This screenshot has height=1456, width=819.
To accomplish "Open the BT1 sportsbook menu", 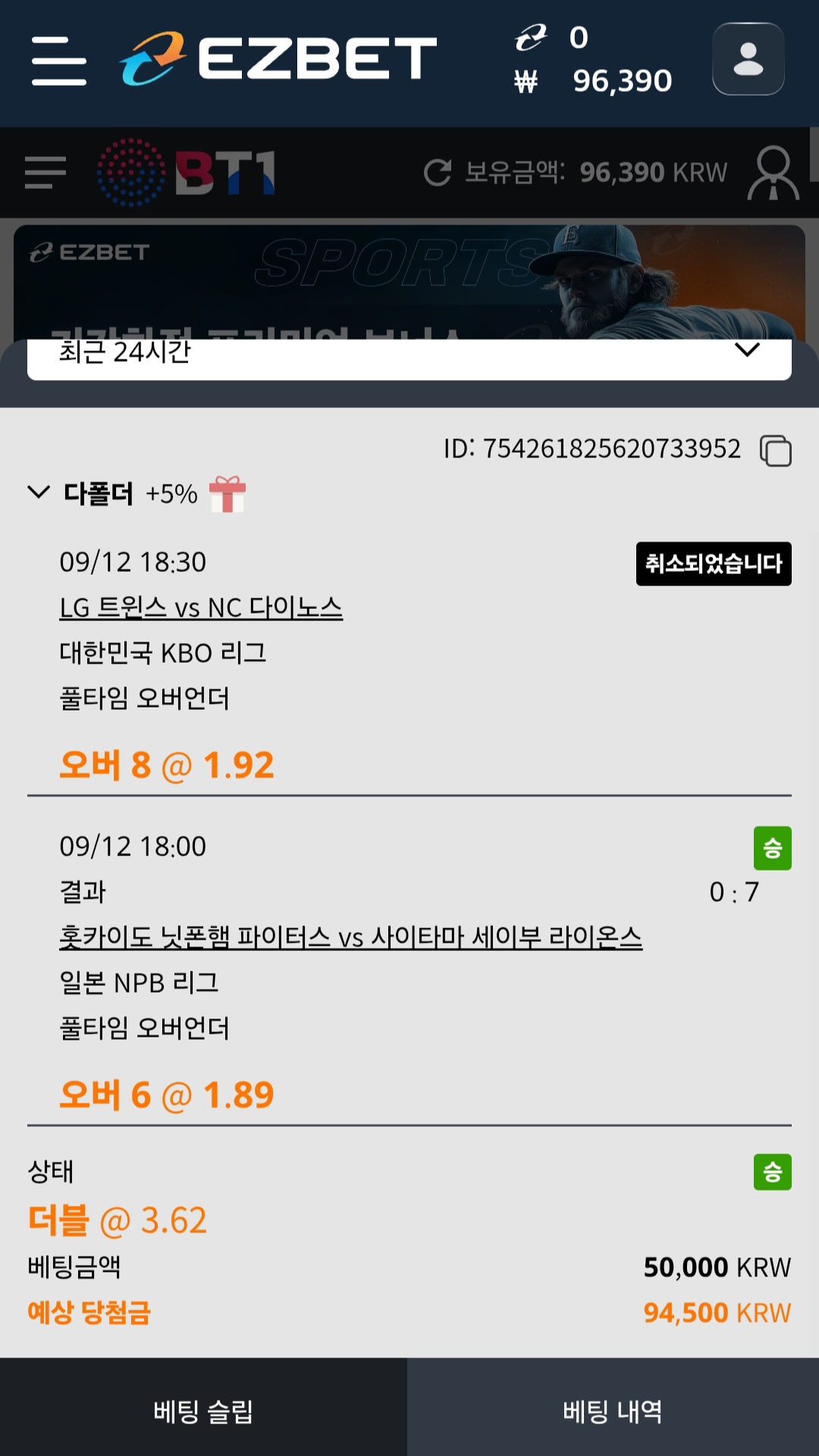I will 45,173.
